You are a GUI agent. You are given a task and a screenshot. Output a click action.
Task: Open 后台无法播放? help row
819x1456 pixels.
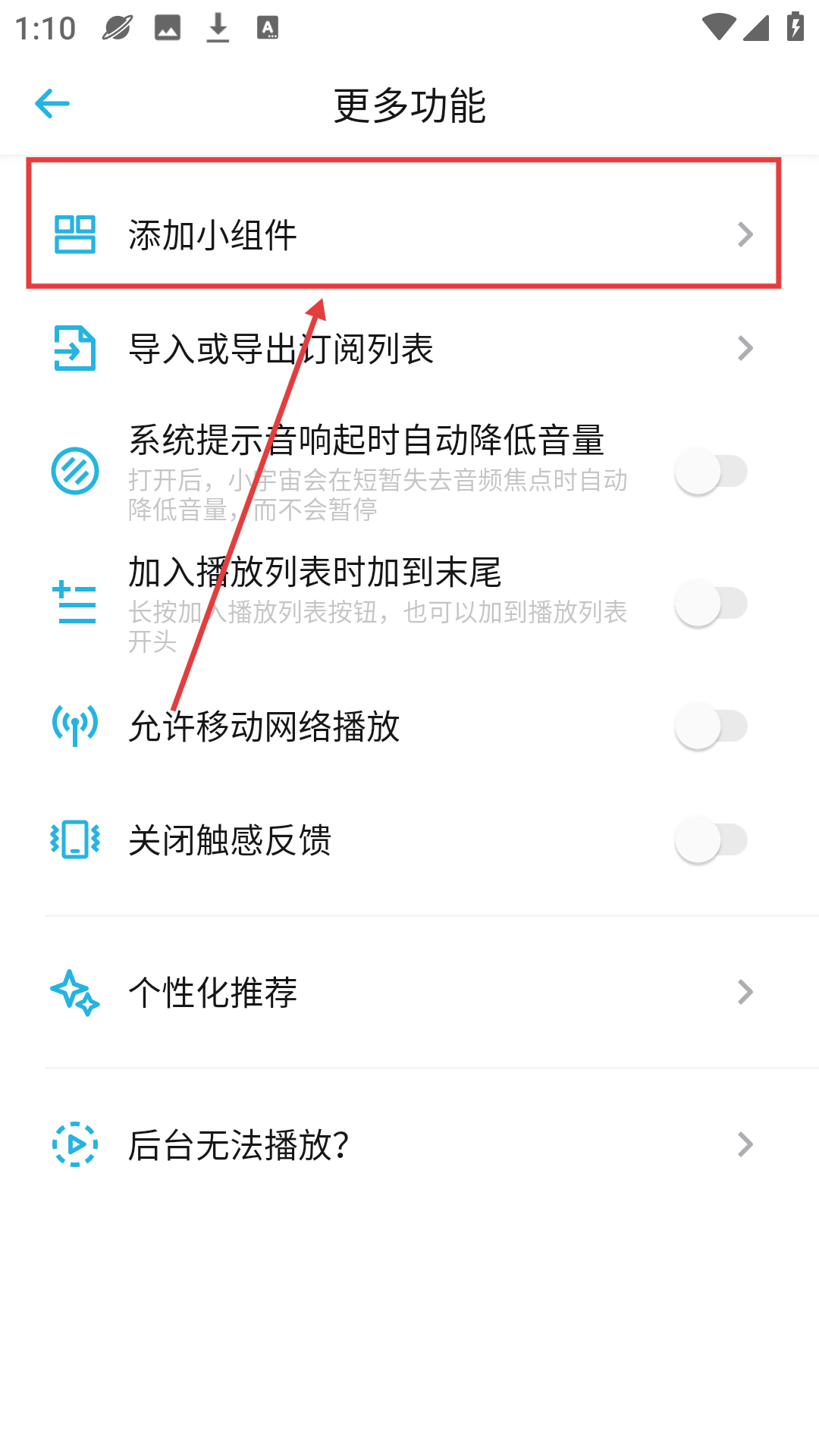tap(403, 1144)
